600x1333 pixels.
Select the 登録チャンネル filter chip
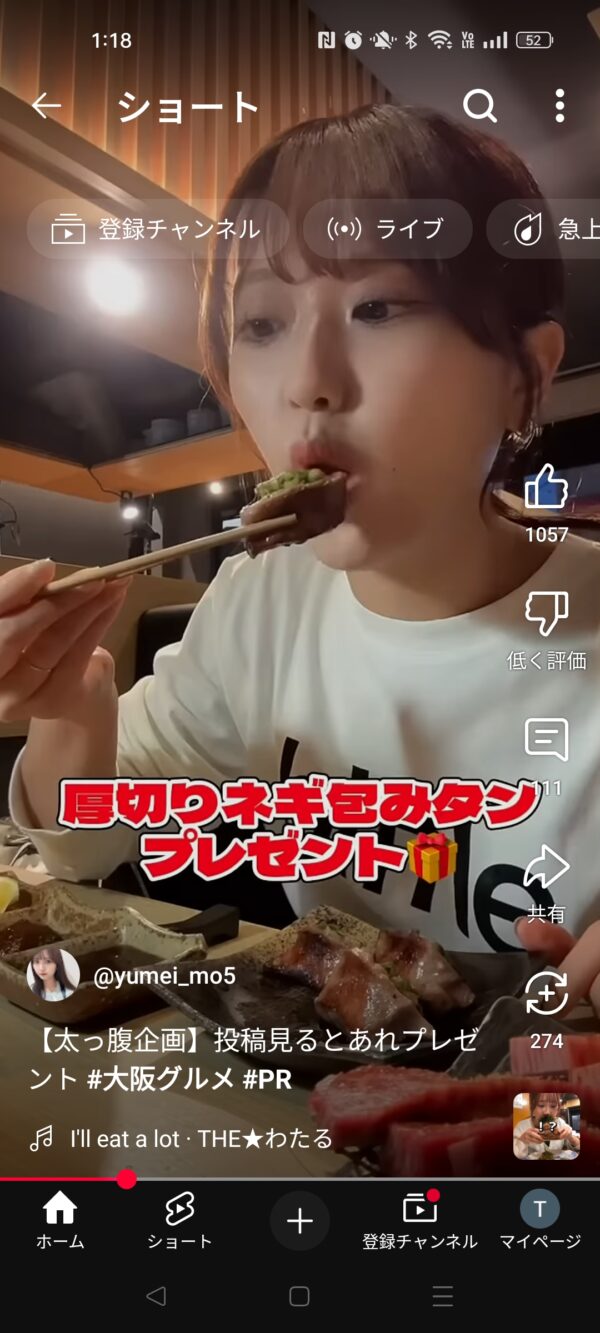click(157, 229)
